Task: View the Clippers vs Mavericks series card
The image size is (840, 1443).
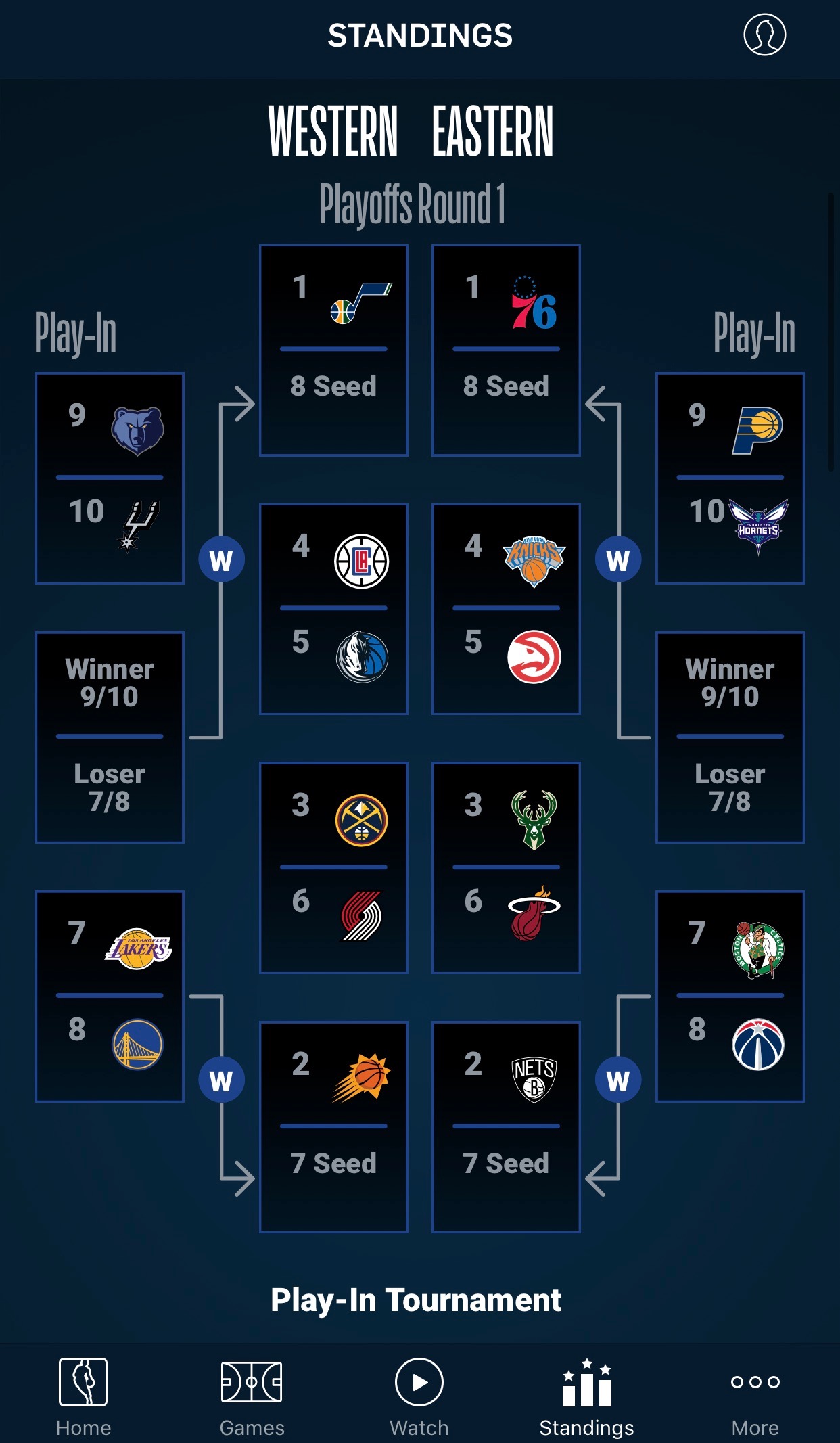Action: (x=333, y=608)
